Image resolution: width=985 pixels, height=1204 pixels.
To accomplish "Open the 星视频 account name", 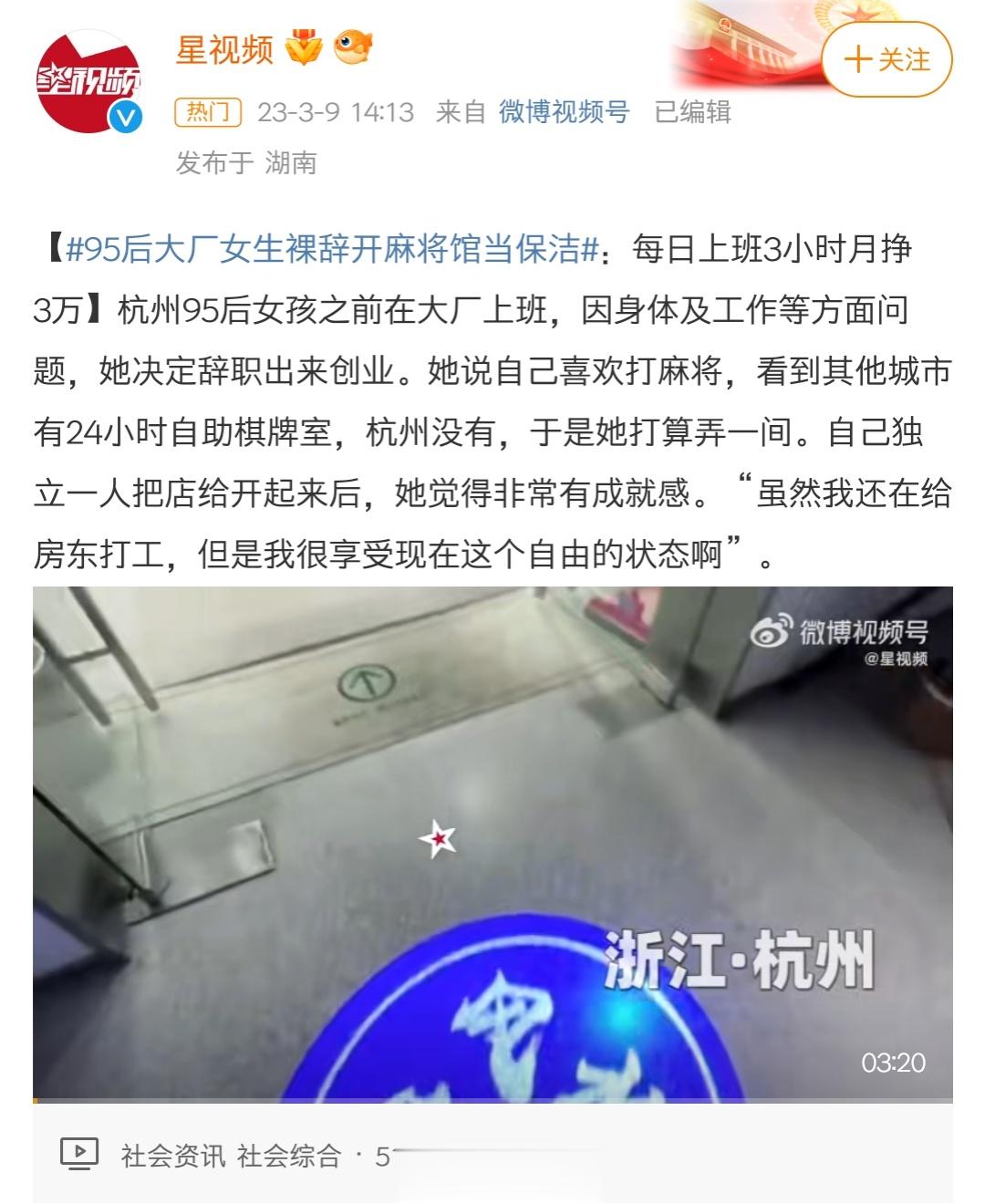I will click(x=224, y=49).
